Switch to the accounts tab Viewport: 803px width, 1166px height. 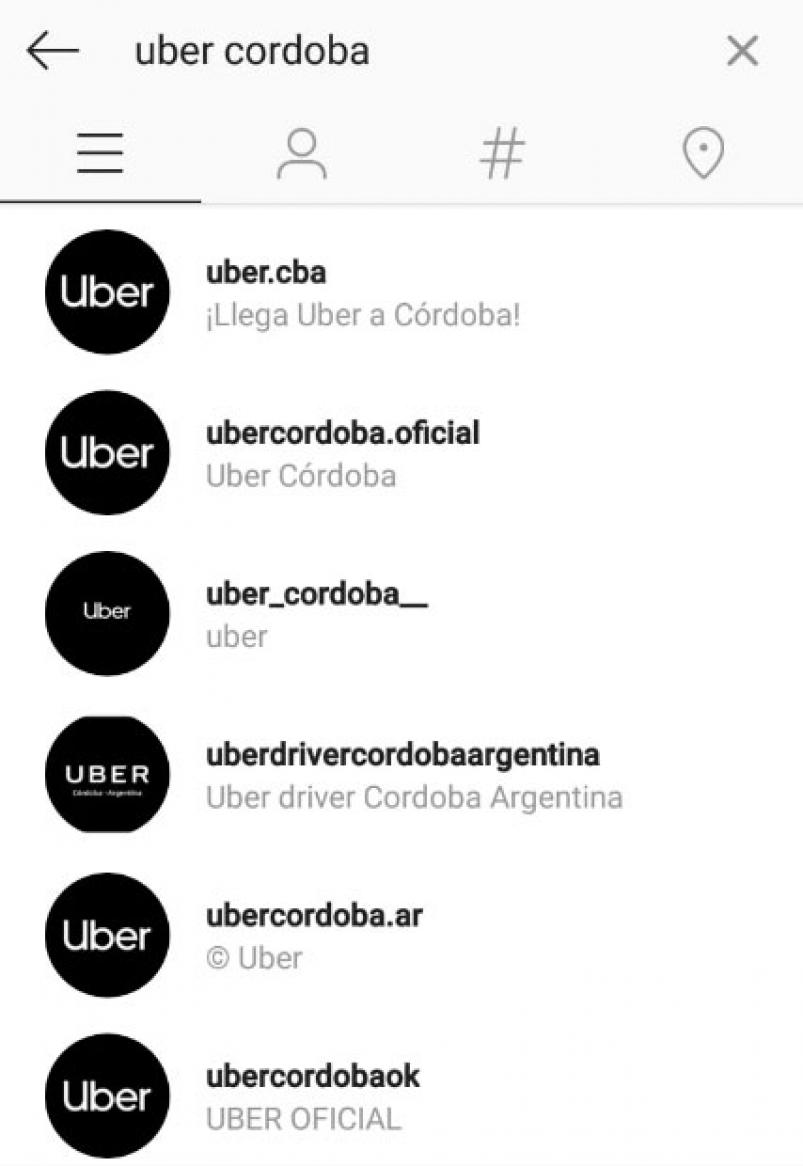pyautogui.click(x=301, y=155)
